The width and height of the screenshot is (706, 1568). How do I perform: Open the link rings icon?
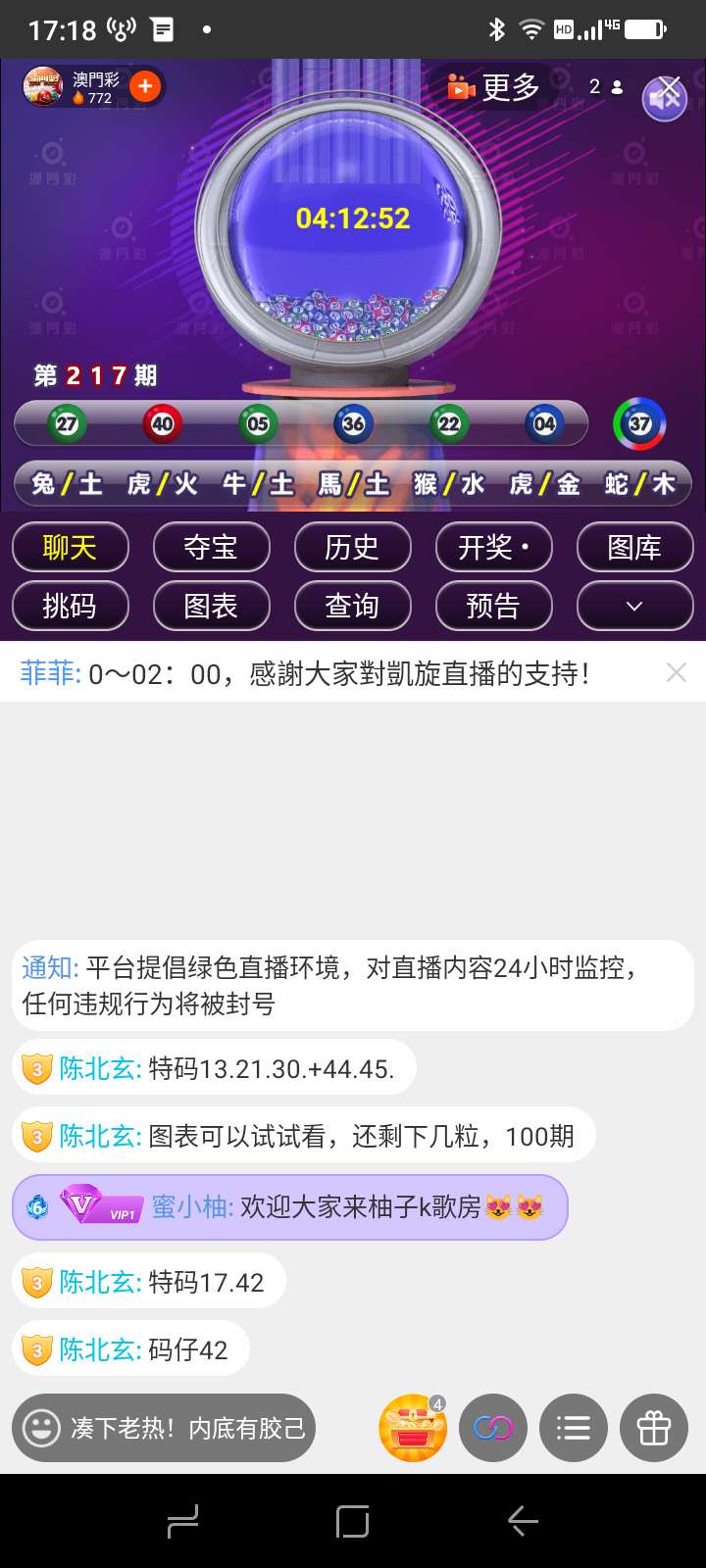[493, 1428]
